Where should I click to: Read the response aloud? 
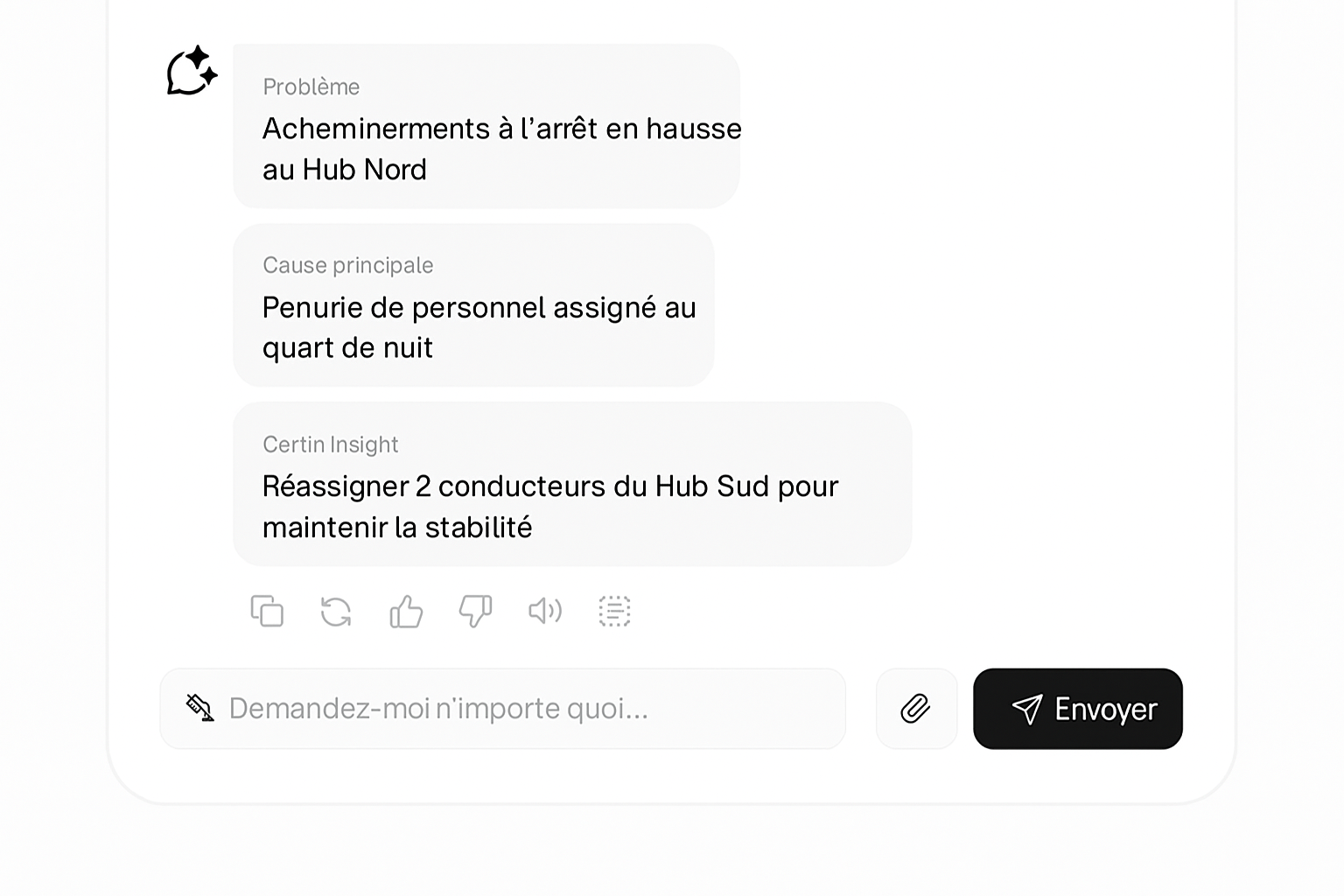545,611
